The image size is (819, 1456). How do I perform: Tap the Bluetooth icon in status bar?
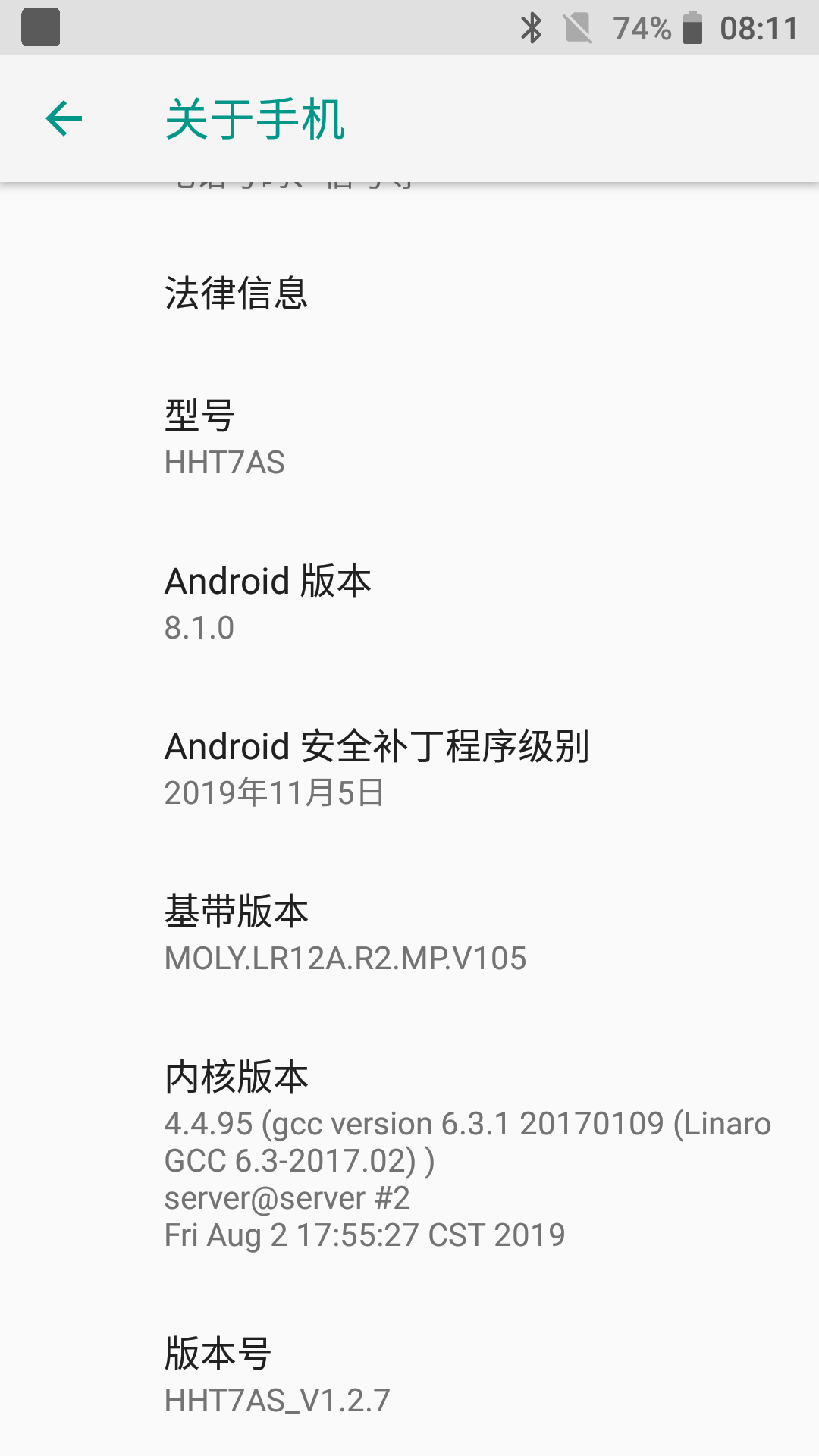click(x=531, y=28)
